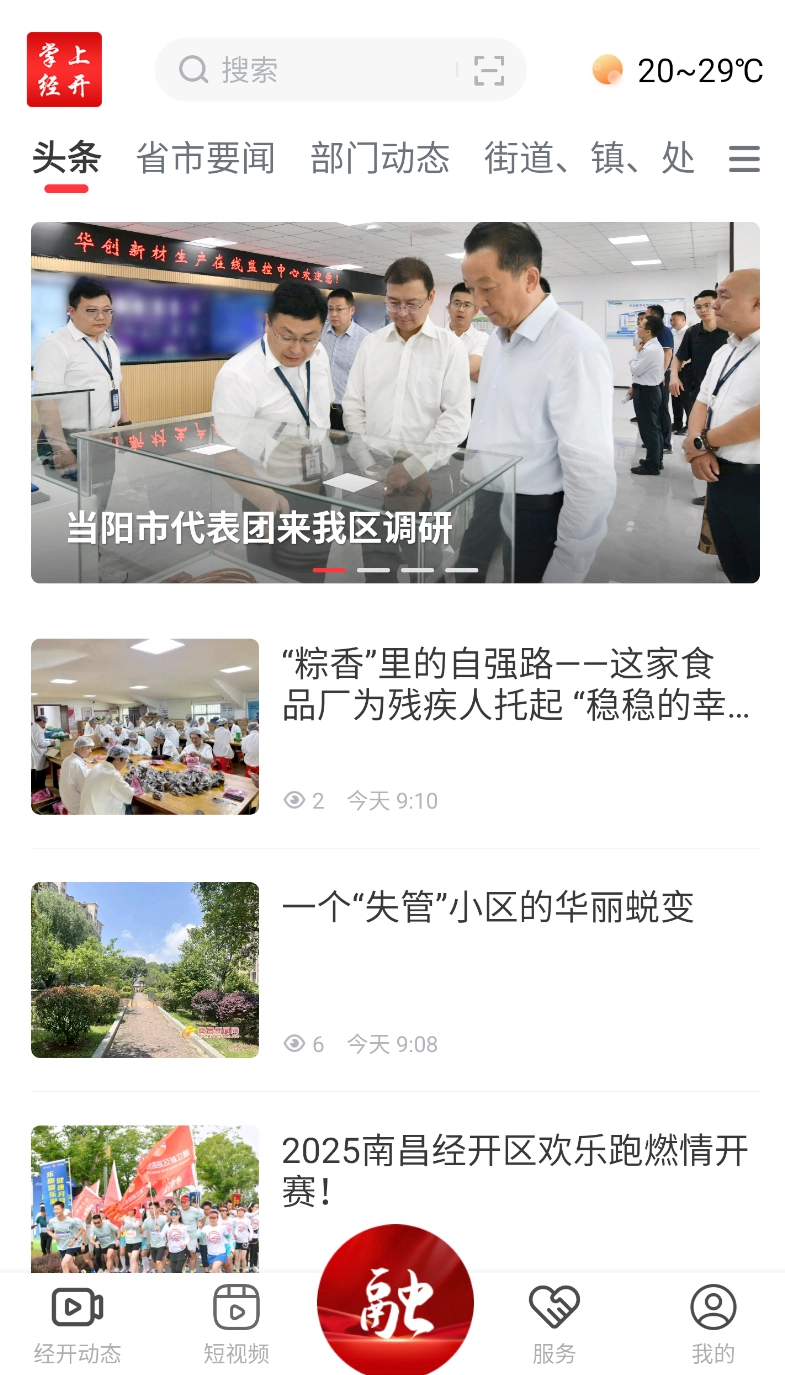Switch to the 部门动态 tab

click(379, 158)
